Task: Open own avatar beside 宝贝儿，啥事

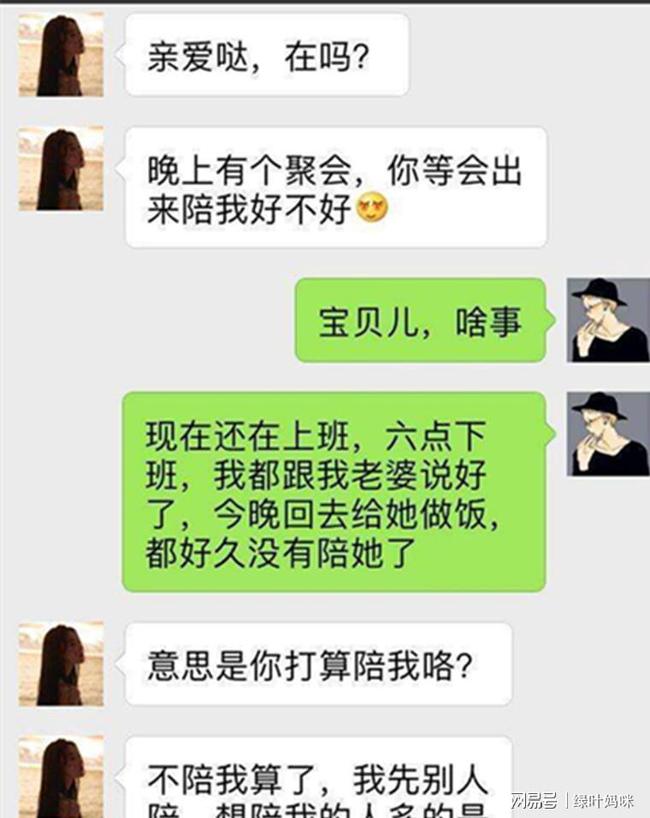Action: tap(608, 320)
